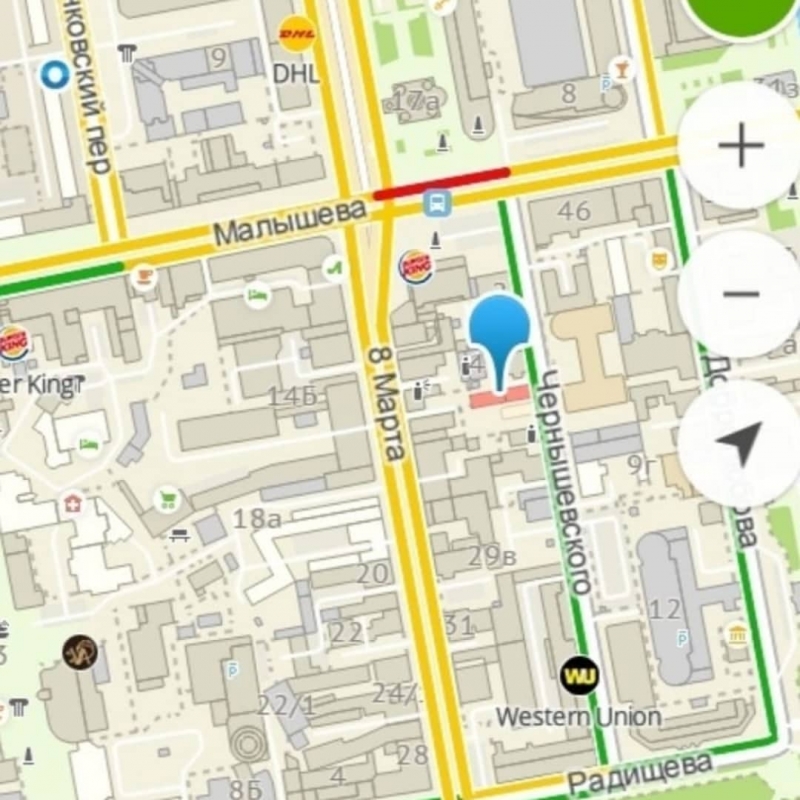Open Burger King marker near Malysheva street
This screenshot has height=800, width=800.
416,267
